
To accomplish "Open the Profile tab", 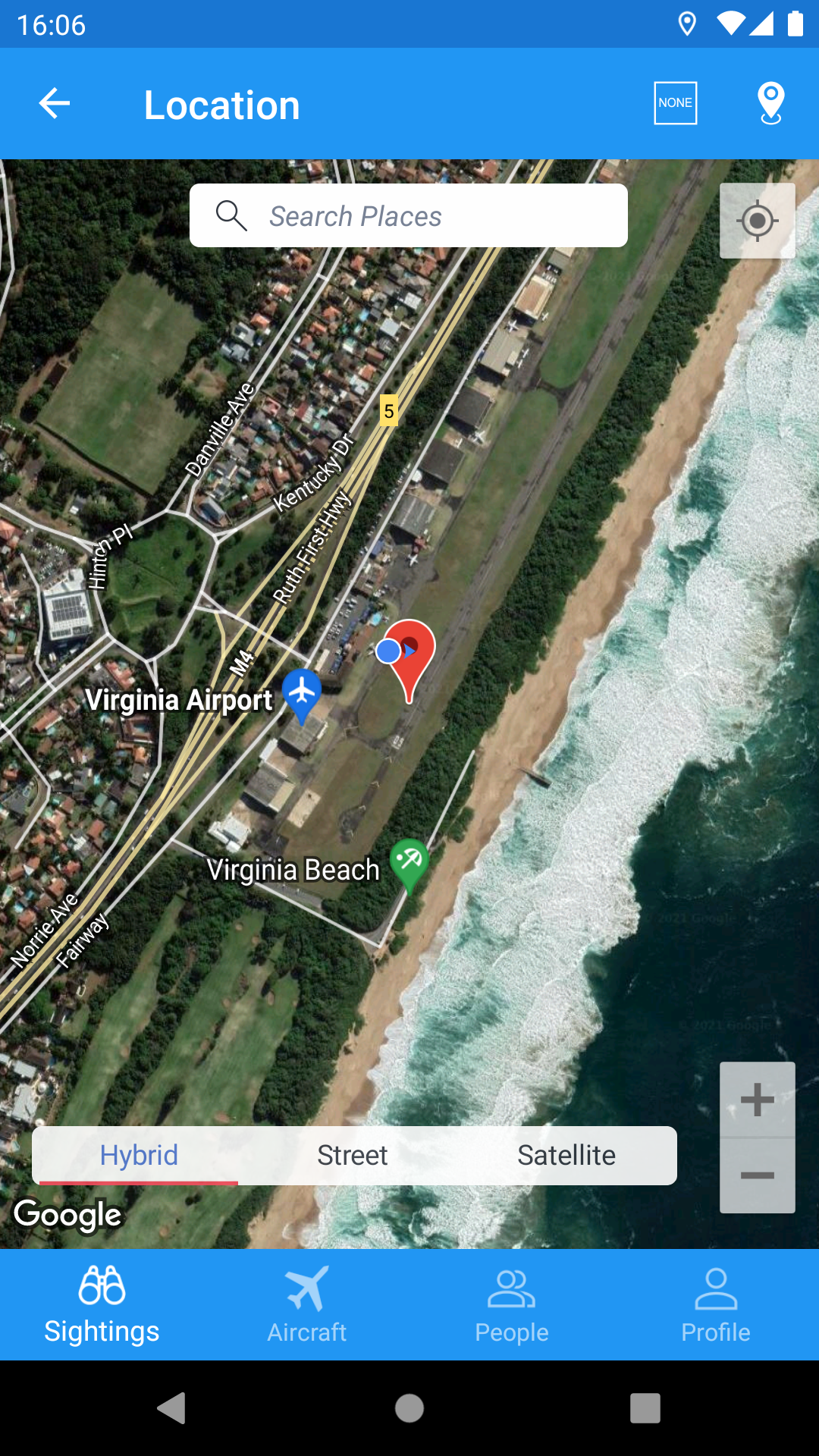I will (x=716, y=1304).
